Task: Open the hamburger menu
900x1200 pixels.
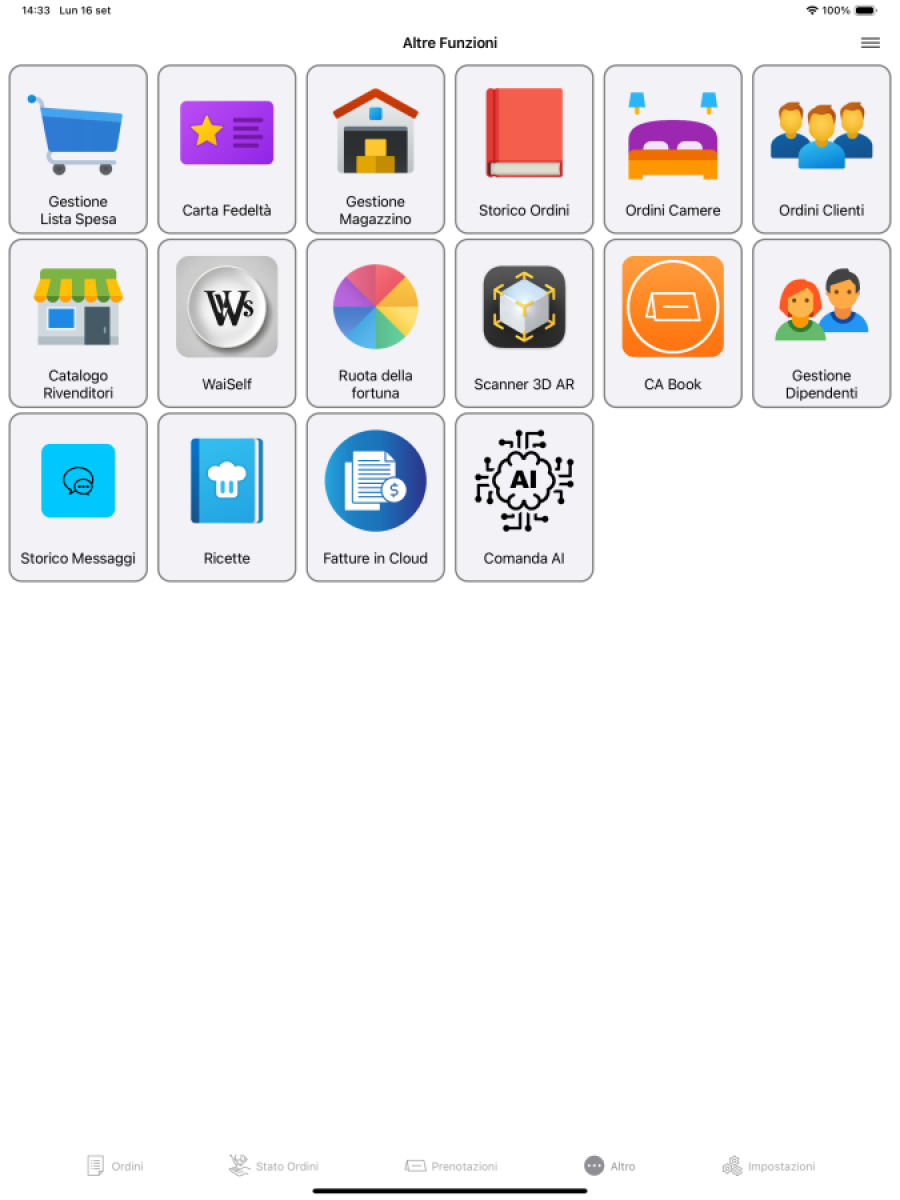Action: pos(870,43)
